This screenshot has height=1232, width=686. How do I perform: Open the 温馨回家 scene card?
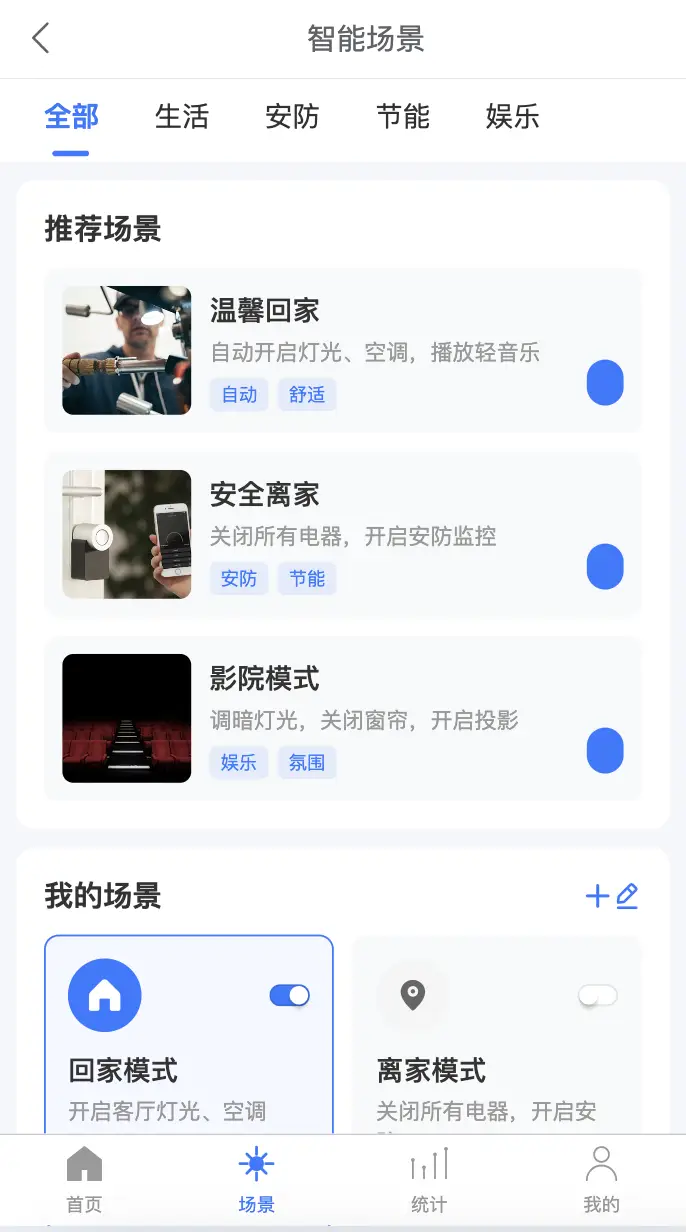375,330
